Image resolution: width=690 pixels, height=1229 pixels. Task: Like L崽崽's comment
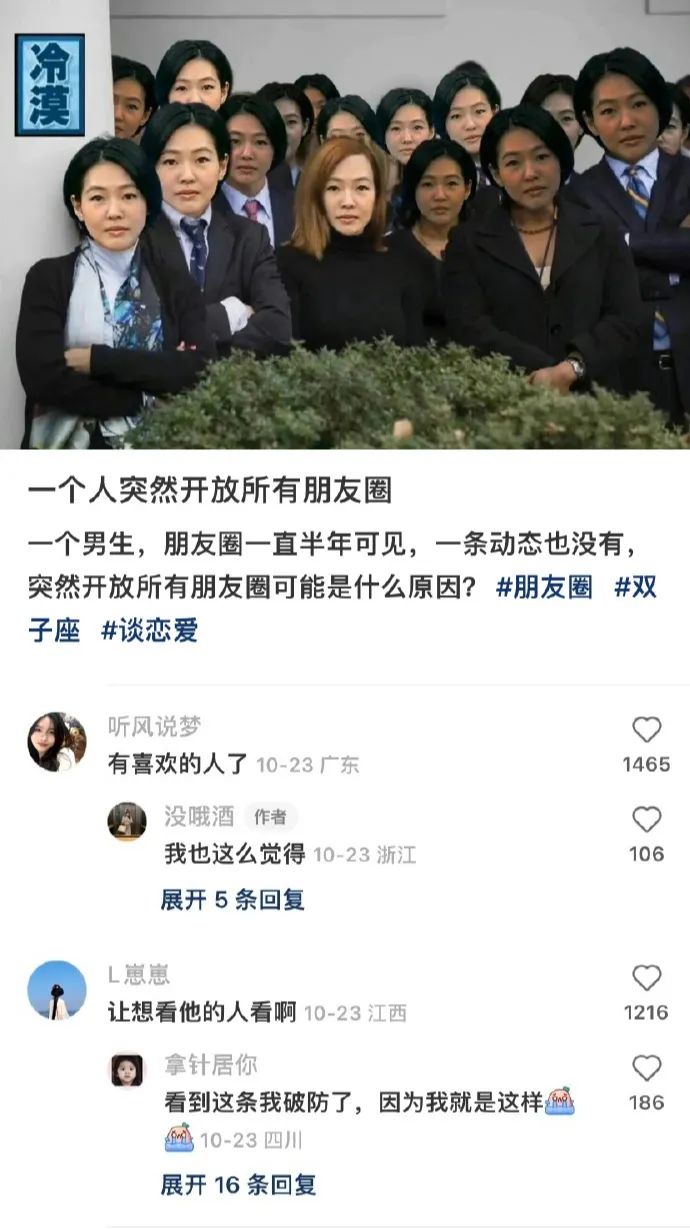pos(646,978)
